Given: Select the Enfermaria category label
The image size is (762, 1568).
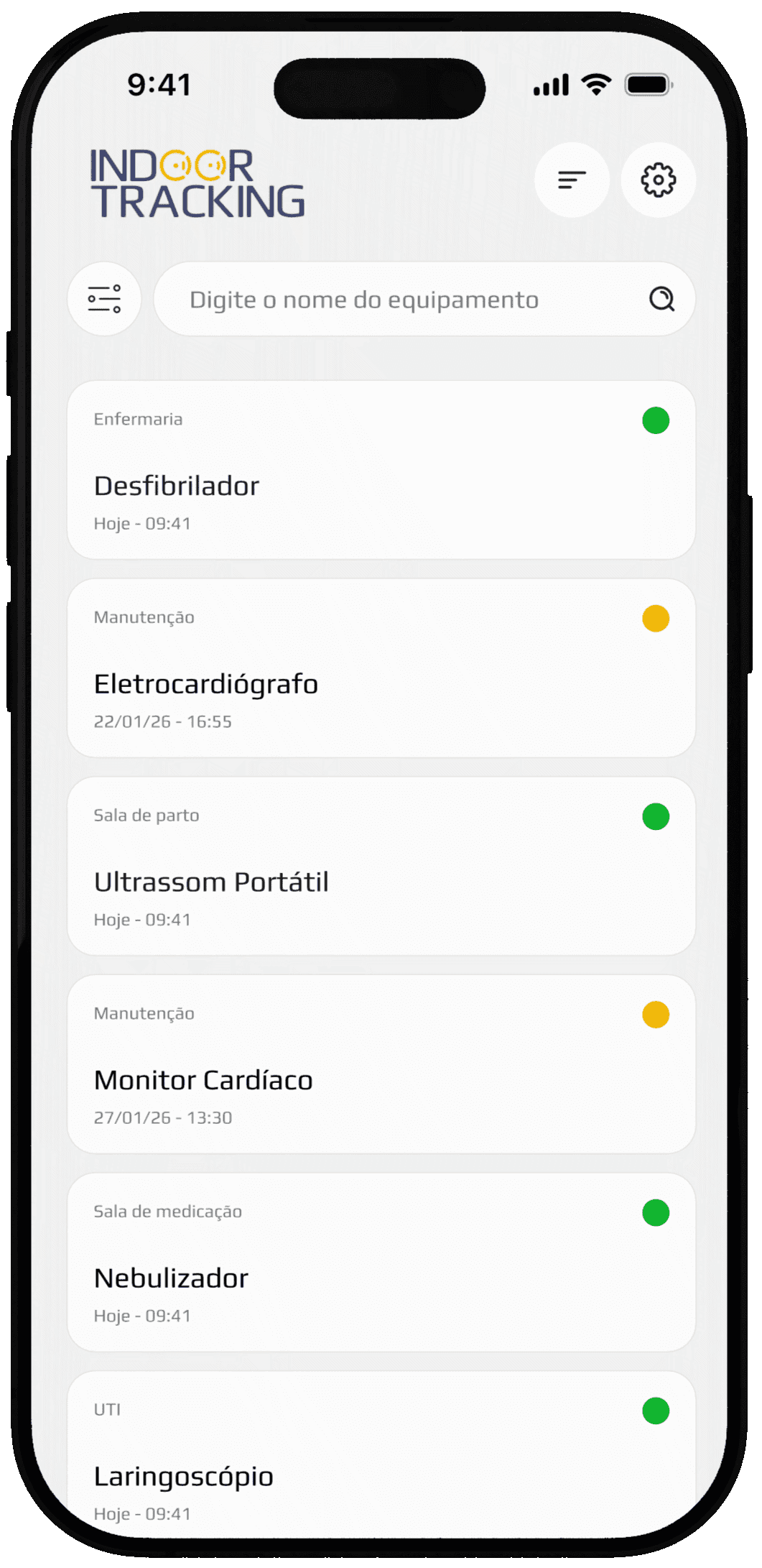Looking at the screenshot, I should (137, 419).
